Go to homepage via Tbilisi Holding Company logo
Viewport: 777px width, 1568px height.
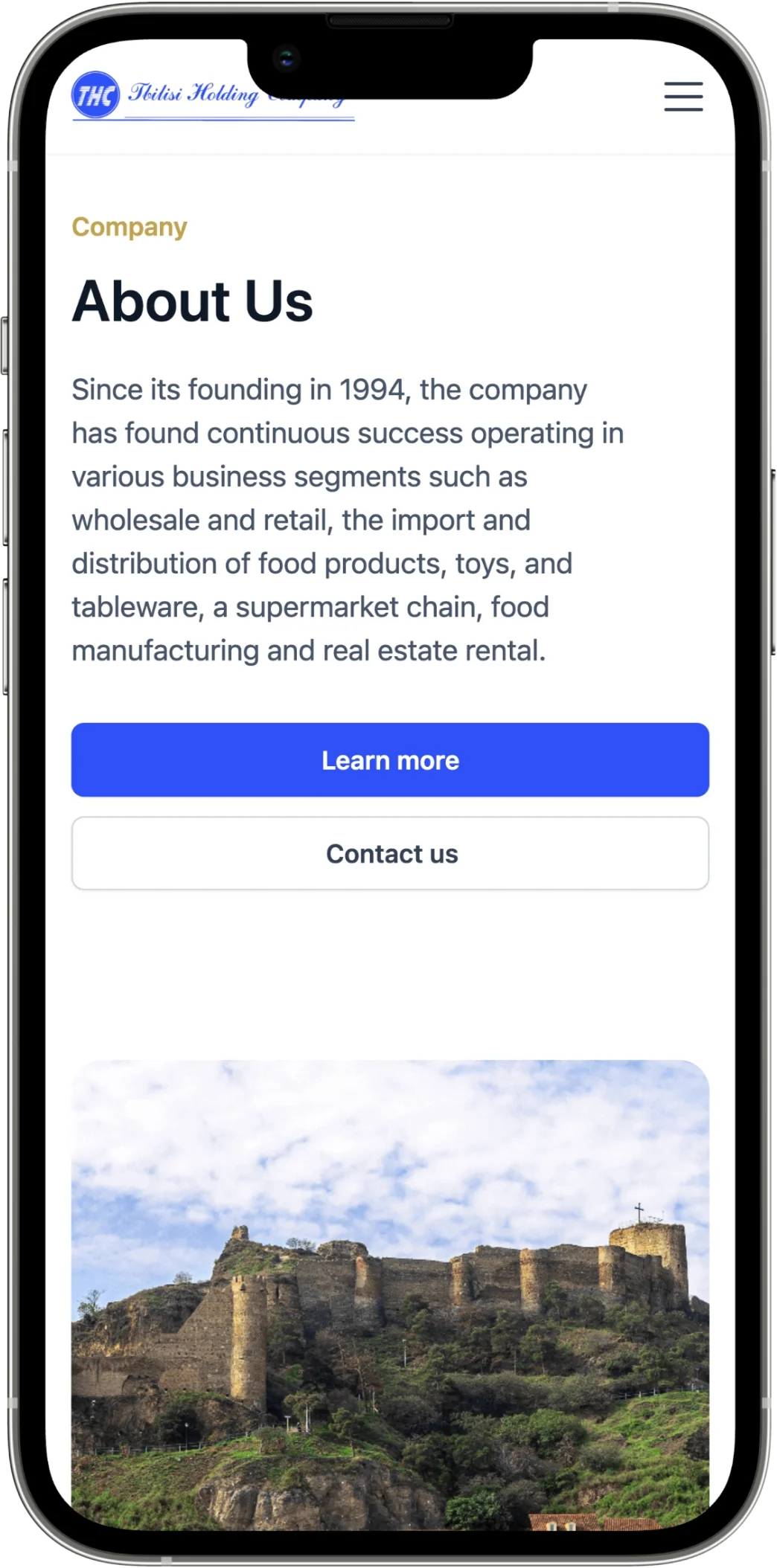pyautogui.click(x=213, y=96)
